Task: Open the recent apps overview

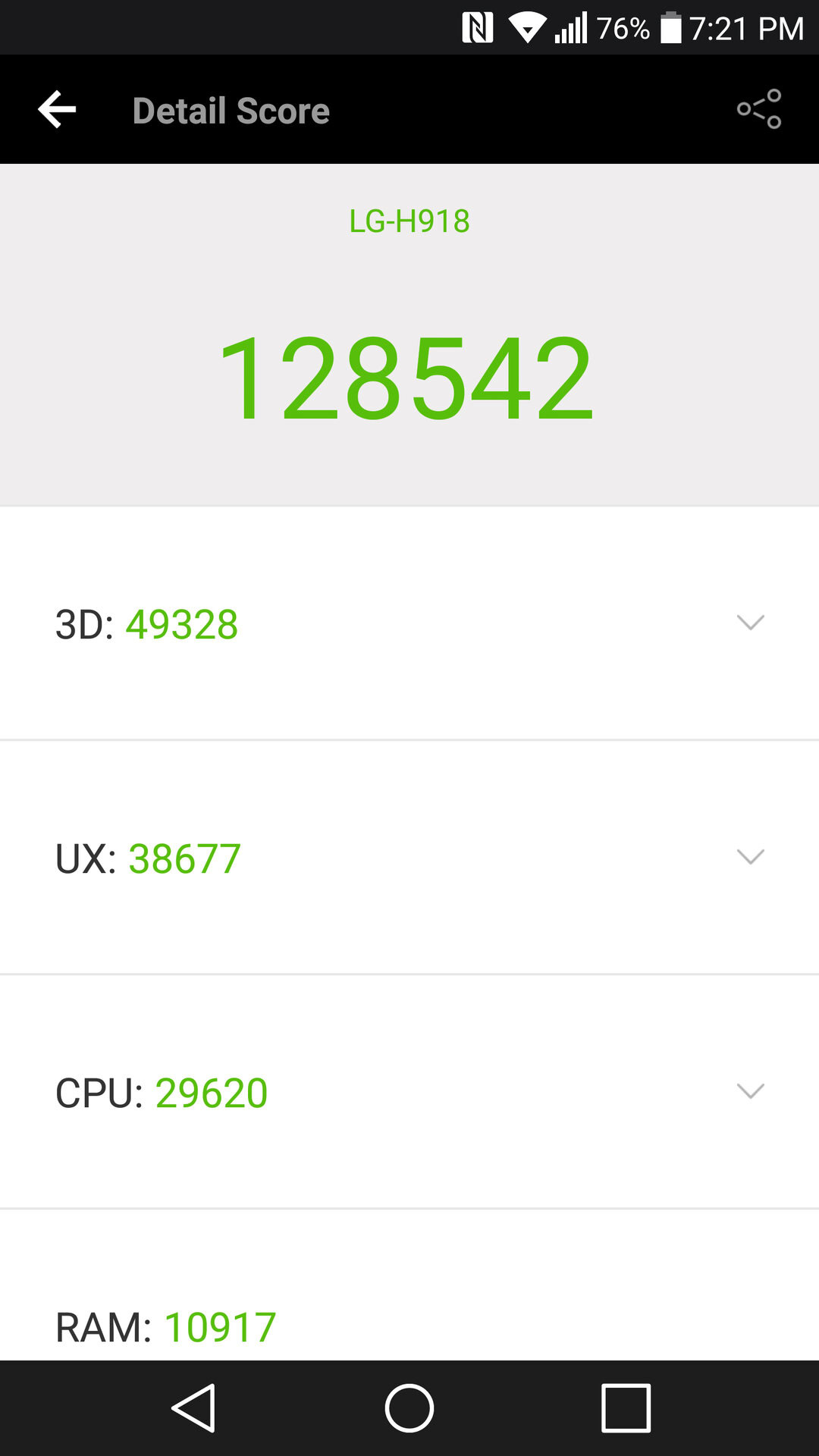Action: tap(626, 1408)
